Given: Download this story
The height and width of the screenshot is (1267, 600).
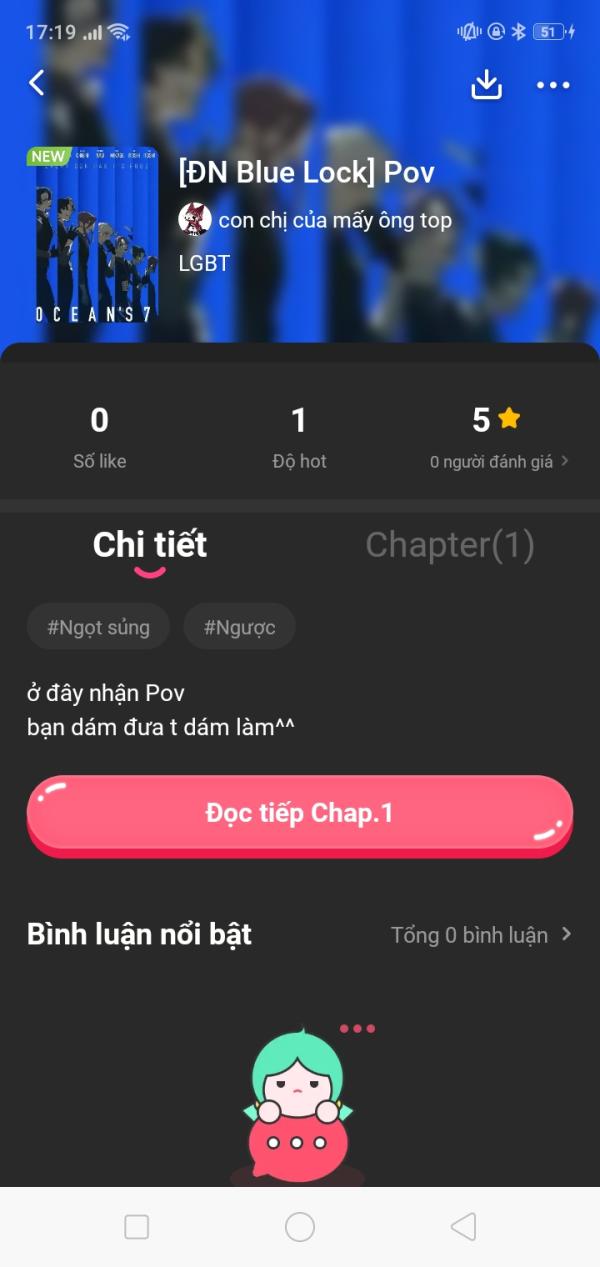Looking at the screenshot, I should point(486,85).
